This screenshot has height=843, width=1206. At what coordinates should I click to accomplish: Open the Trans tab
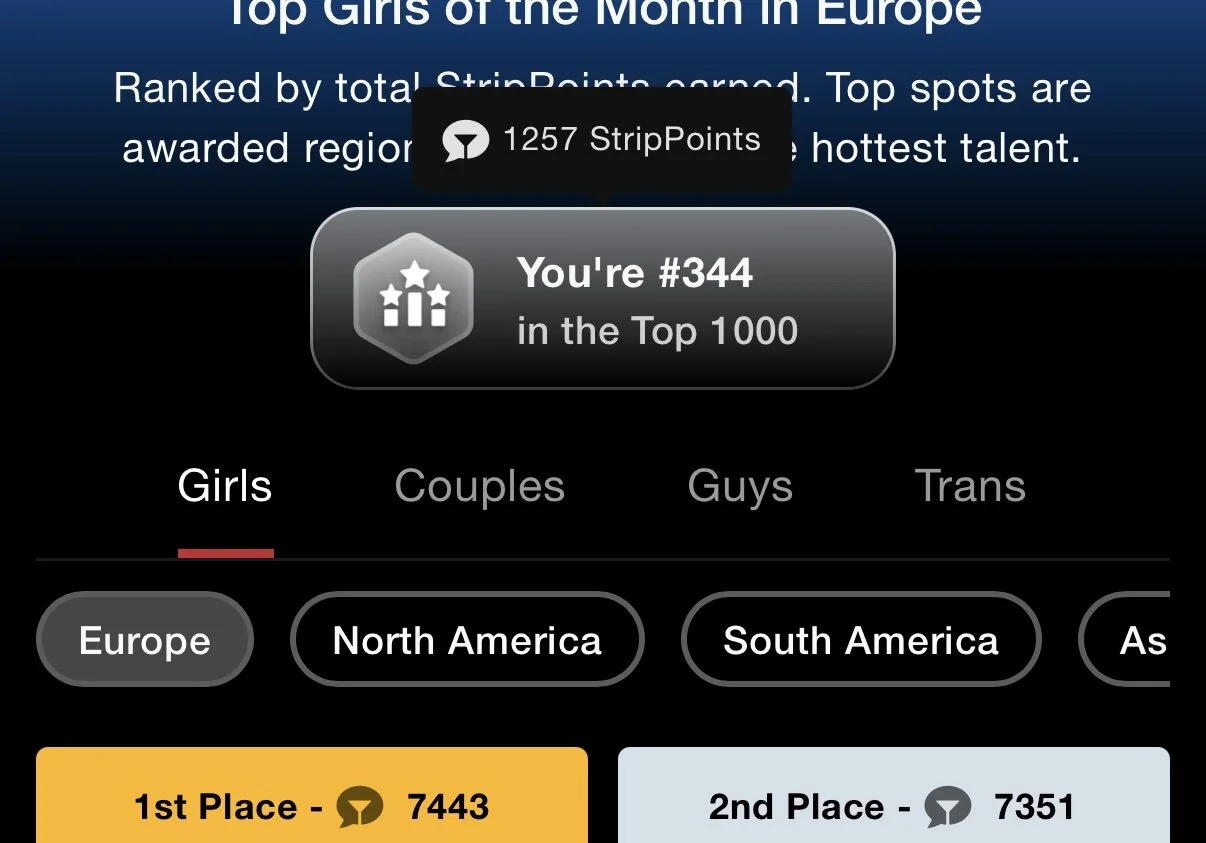click(970, 487)
